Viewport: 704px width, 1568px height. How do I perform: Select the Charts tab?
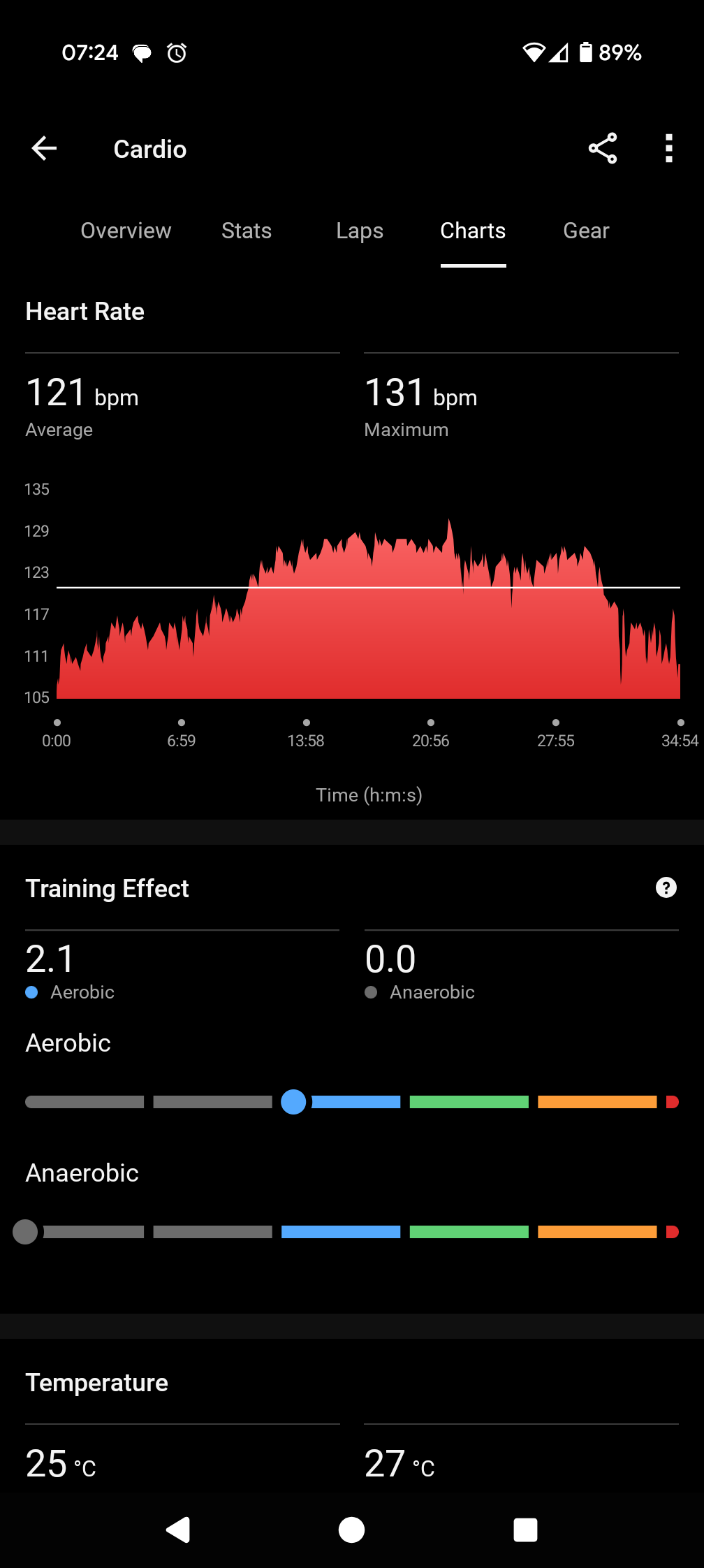(x=473, y=231)
